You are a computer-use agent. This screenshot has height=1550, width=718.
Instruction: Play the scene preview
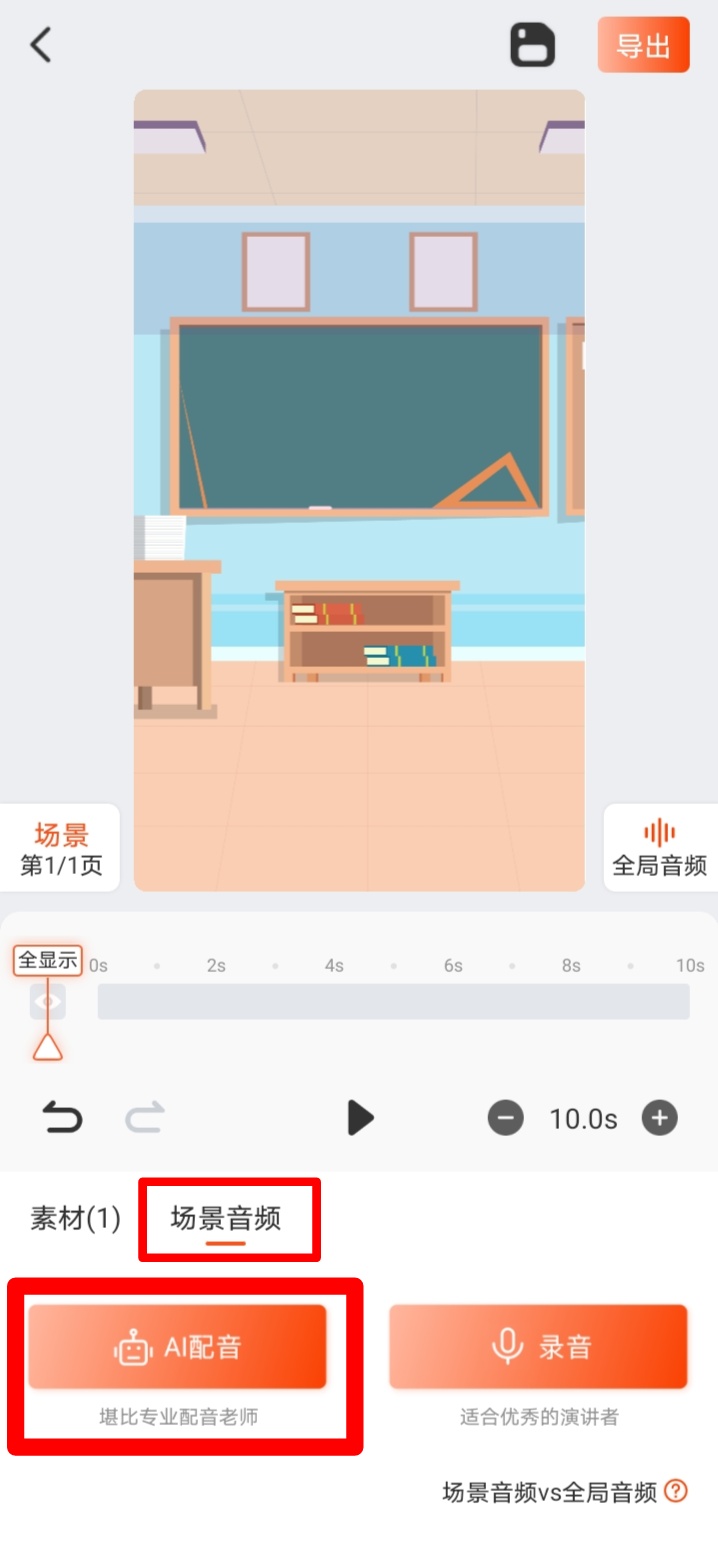click(x=360, y=1117)
